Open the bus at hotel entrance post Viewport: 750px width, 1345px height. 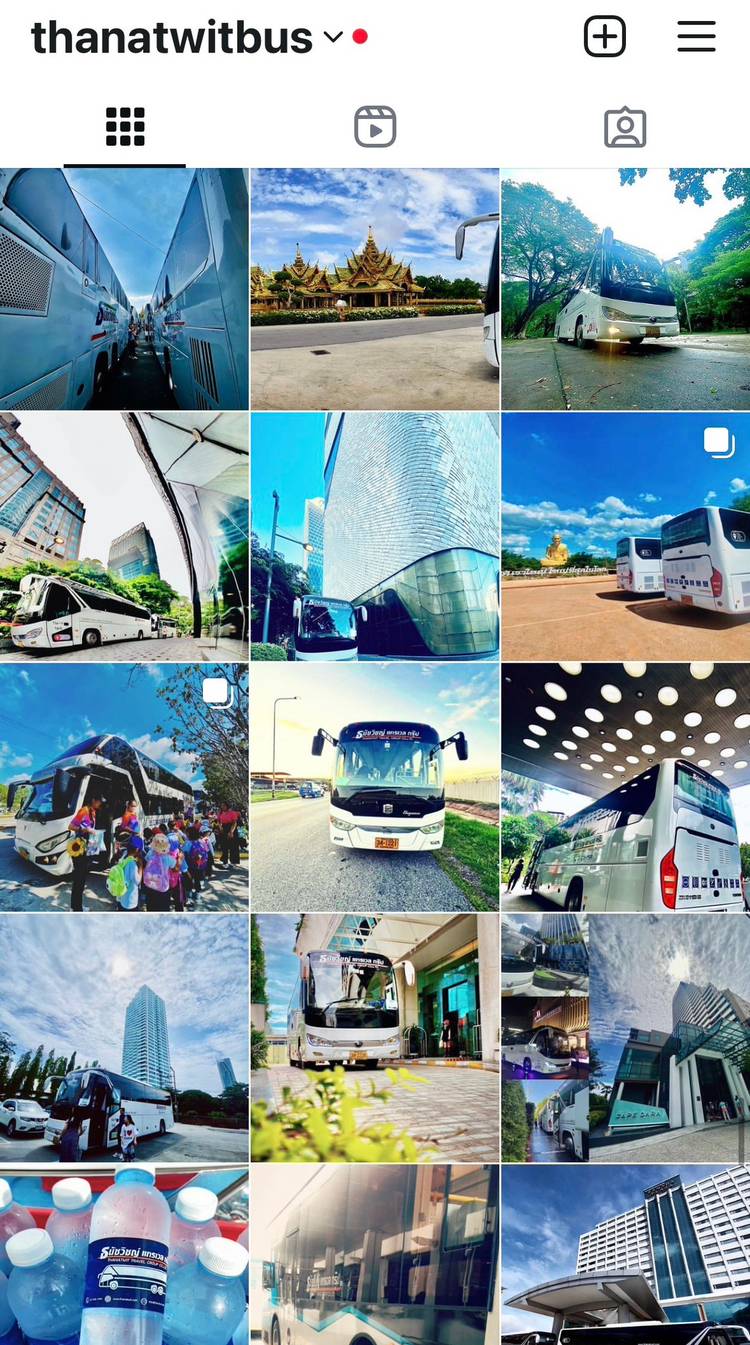click(375, 1037)
